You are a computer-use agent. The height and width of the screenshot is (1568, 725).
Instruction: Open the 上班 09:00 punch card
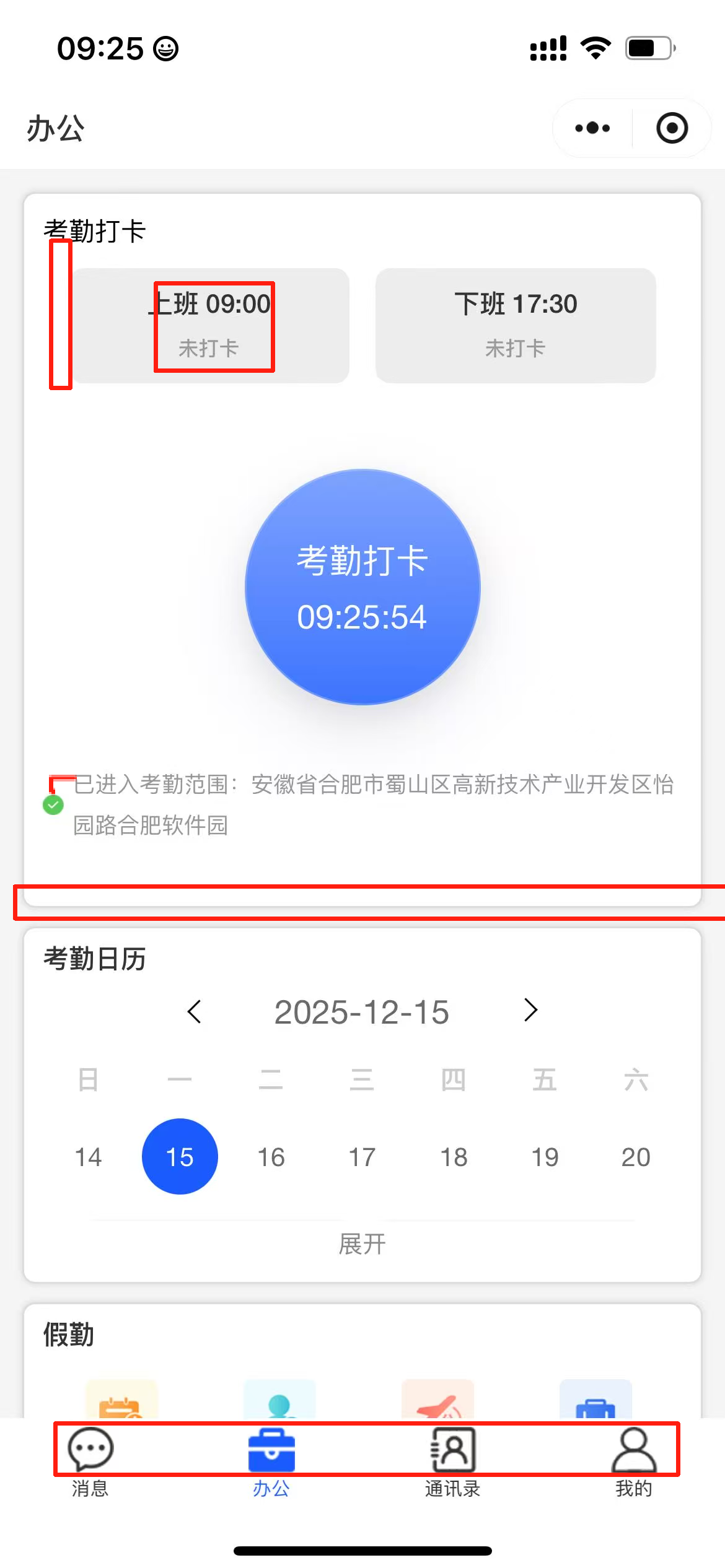[x=211, y=325]
